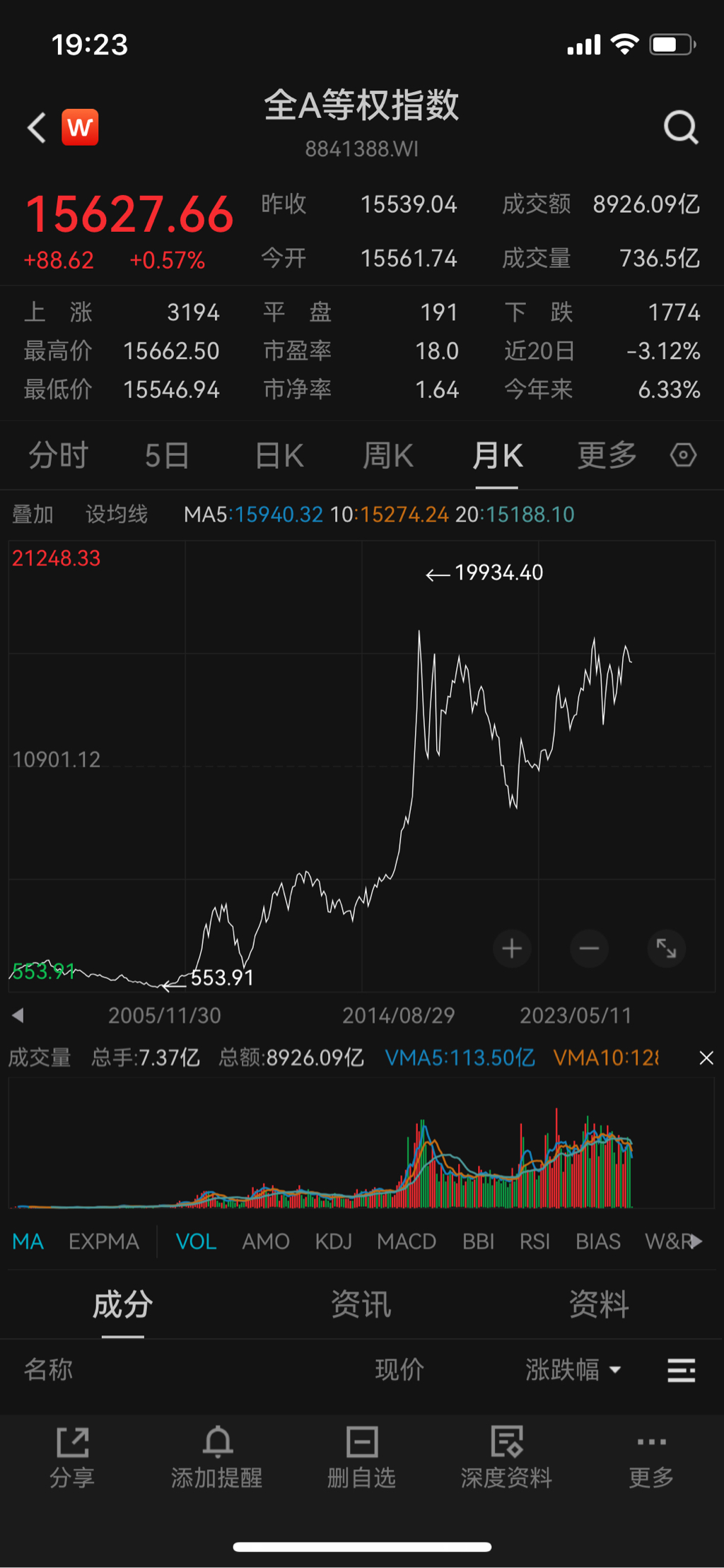Select the MACD indicator
The width and height of the screenshot is (724, 1568).
pyautogui.click(x=406, y=1242)
